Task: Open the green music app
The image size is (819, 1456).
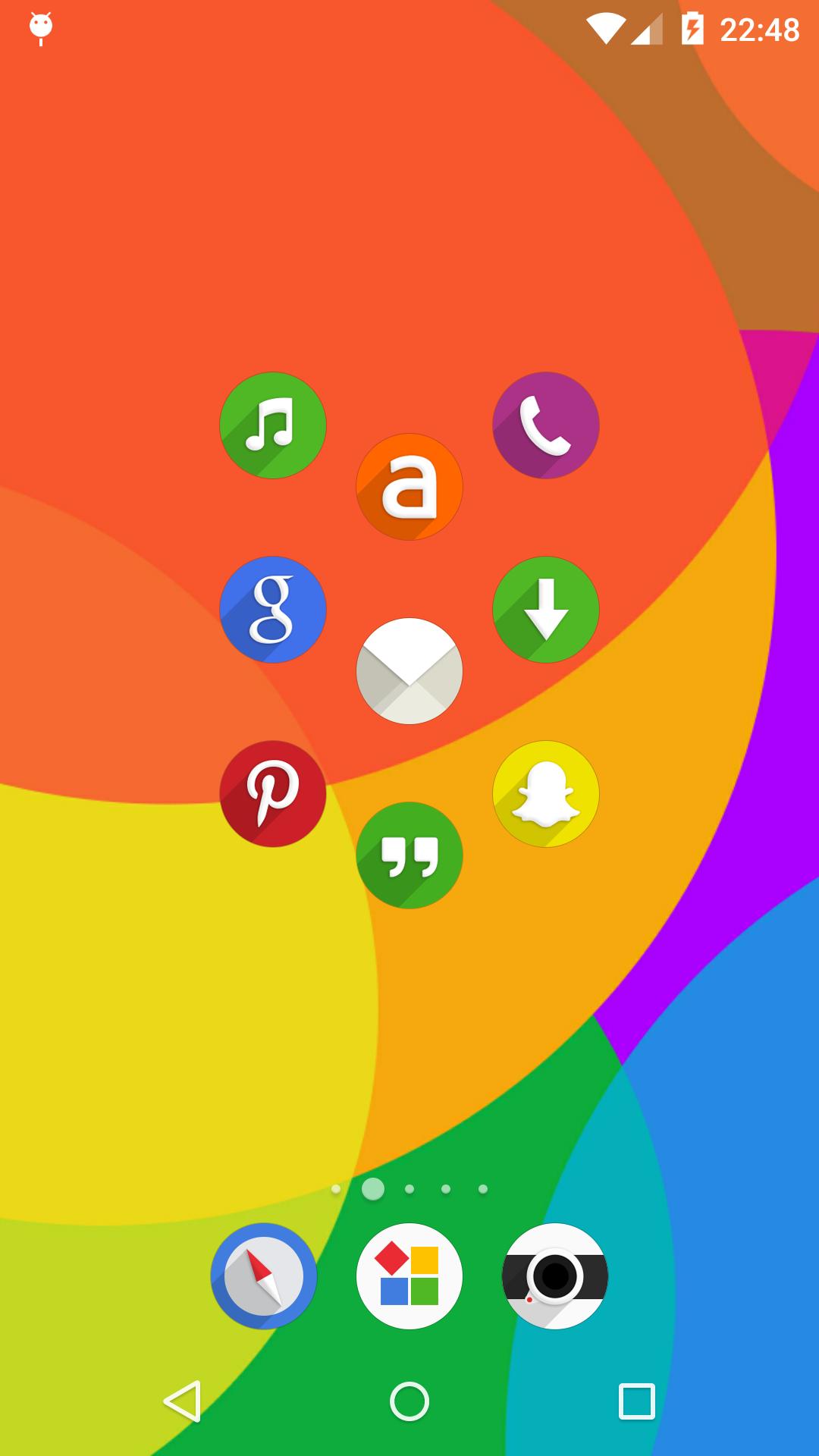Action: click(x=273, y=425)
